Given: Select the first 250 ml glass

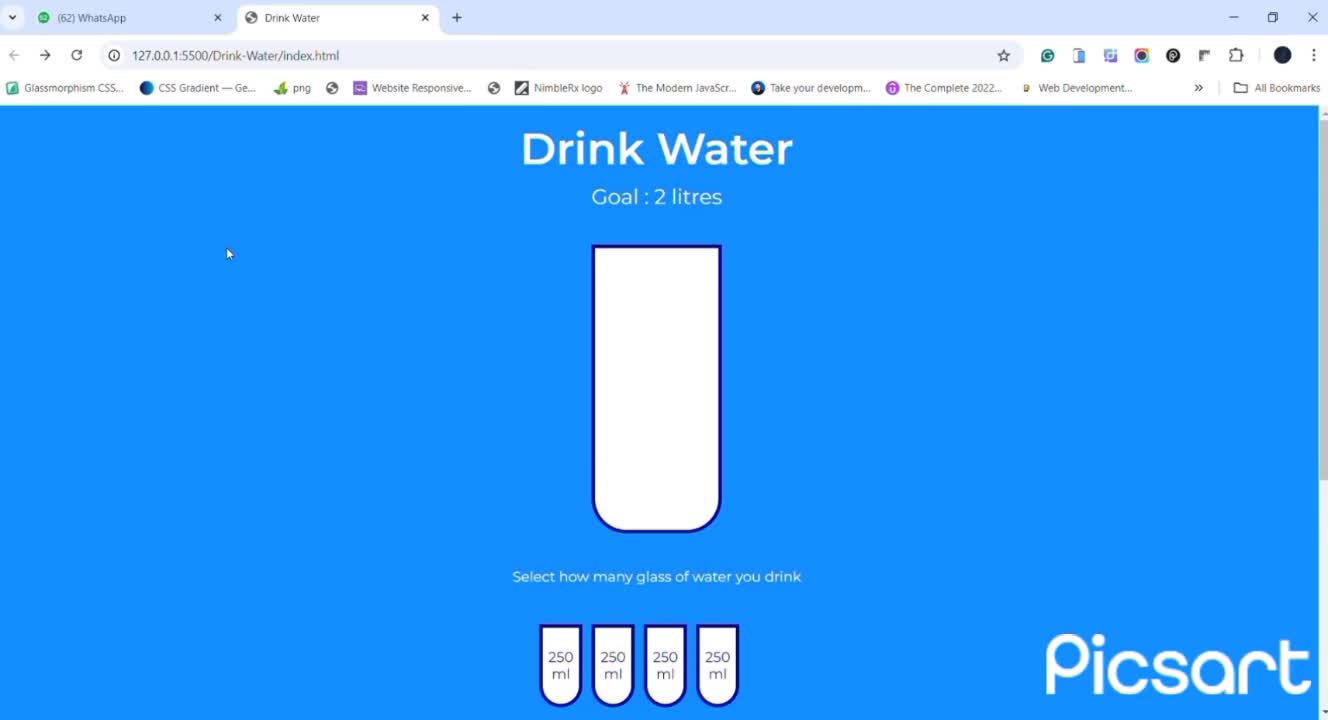Looking at the screenshot, I should [561, 665].
